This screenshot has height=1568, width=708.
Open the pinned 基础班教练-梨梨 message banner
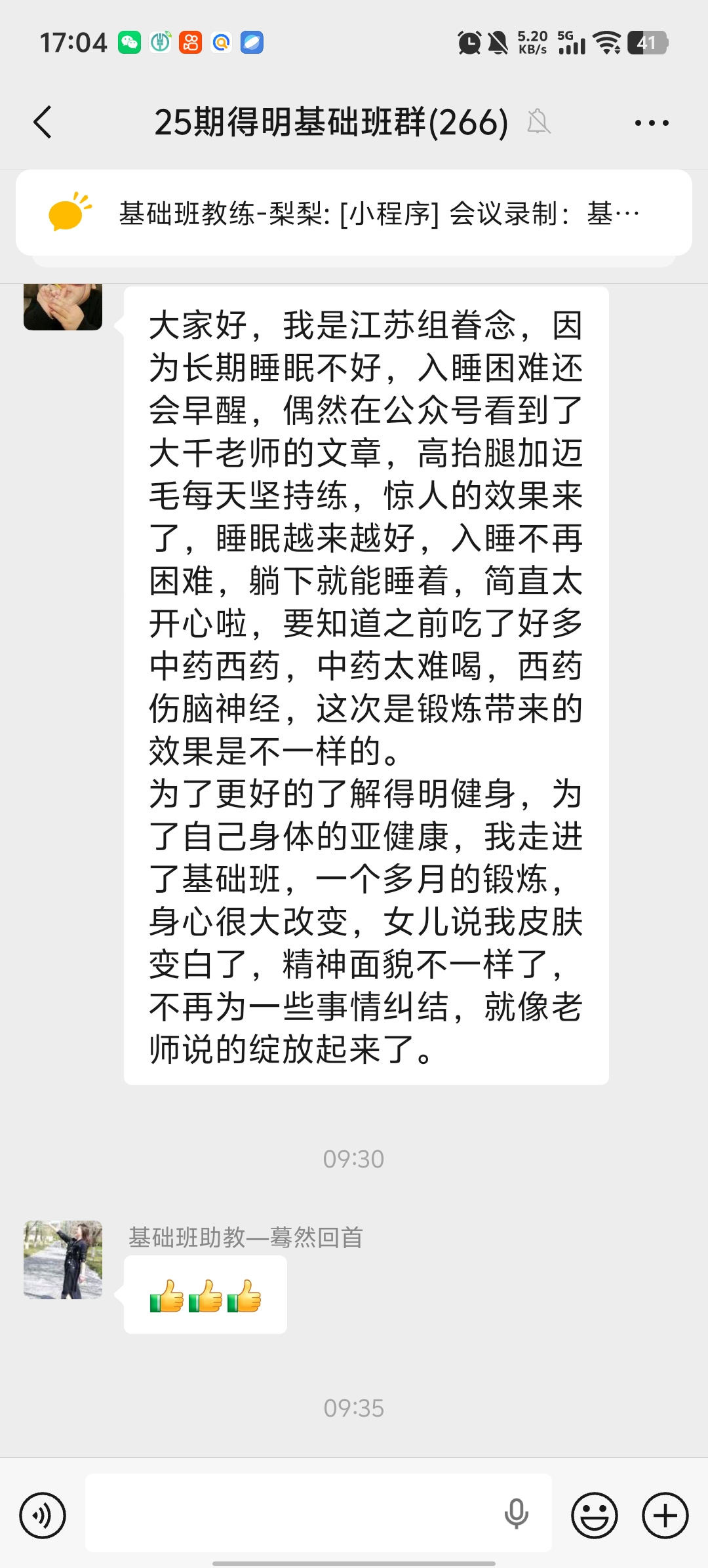[354, 213]
